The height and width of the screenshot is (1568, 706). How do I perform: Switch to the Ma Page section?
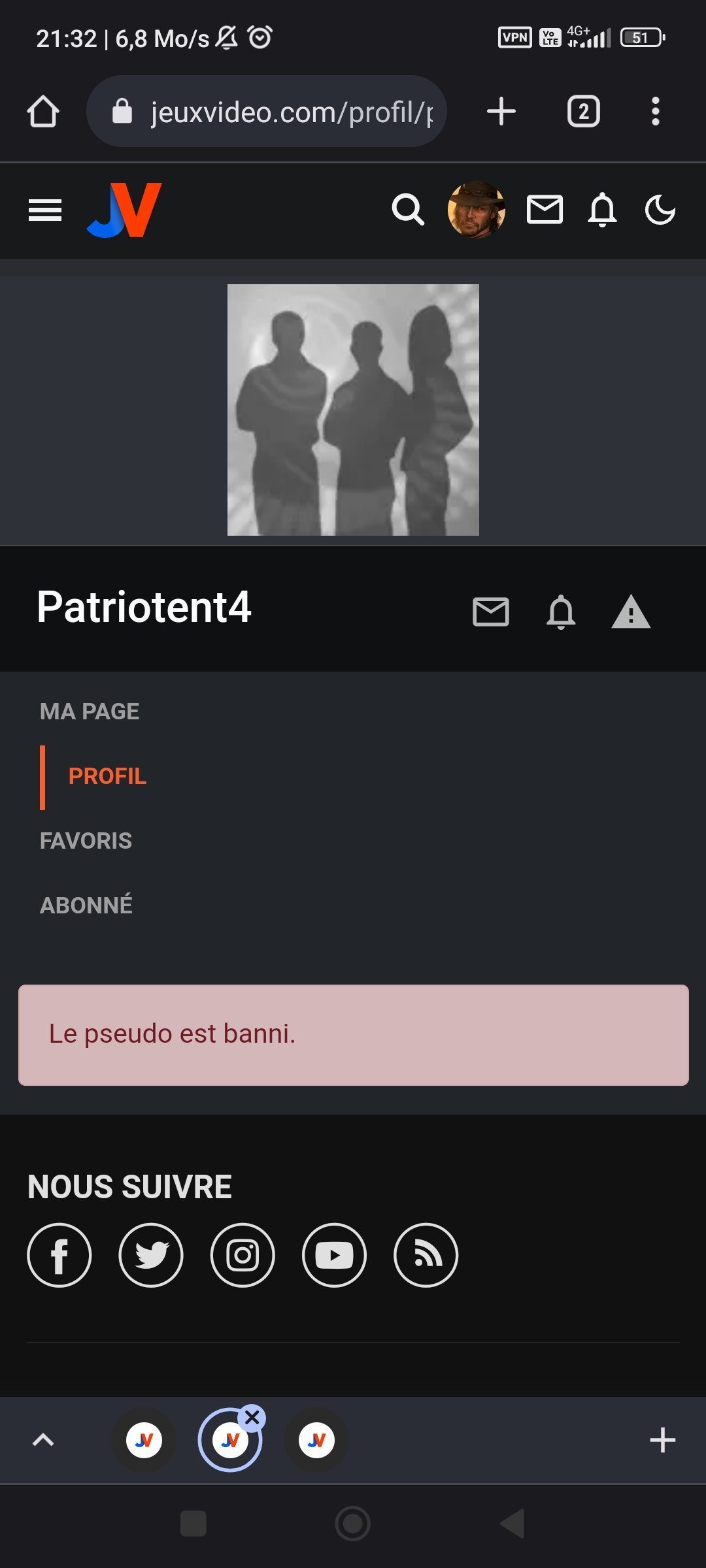pos(90,711)
